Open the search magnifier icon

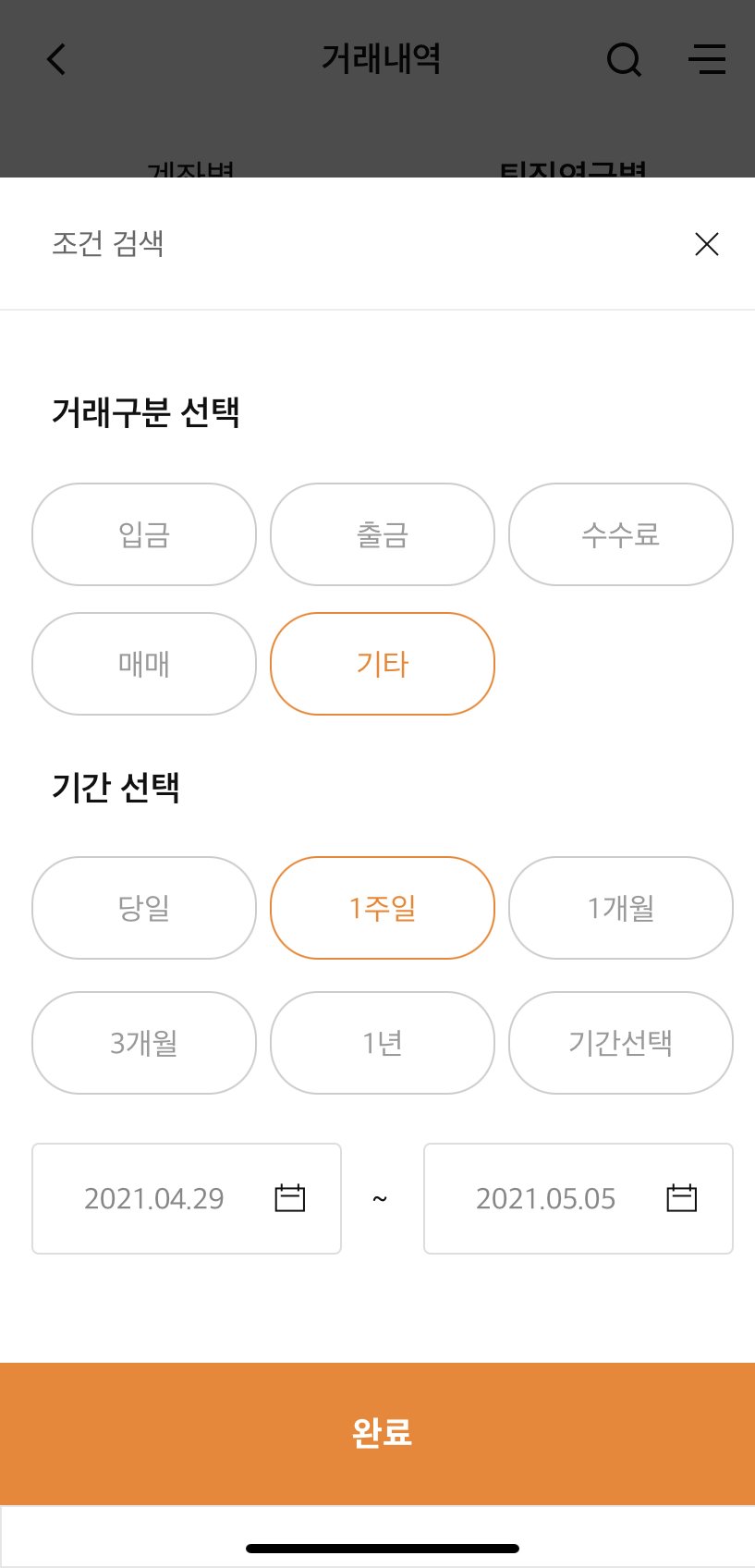624,60
